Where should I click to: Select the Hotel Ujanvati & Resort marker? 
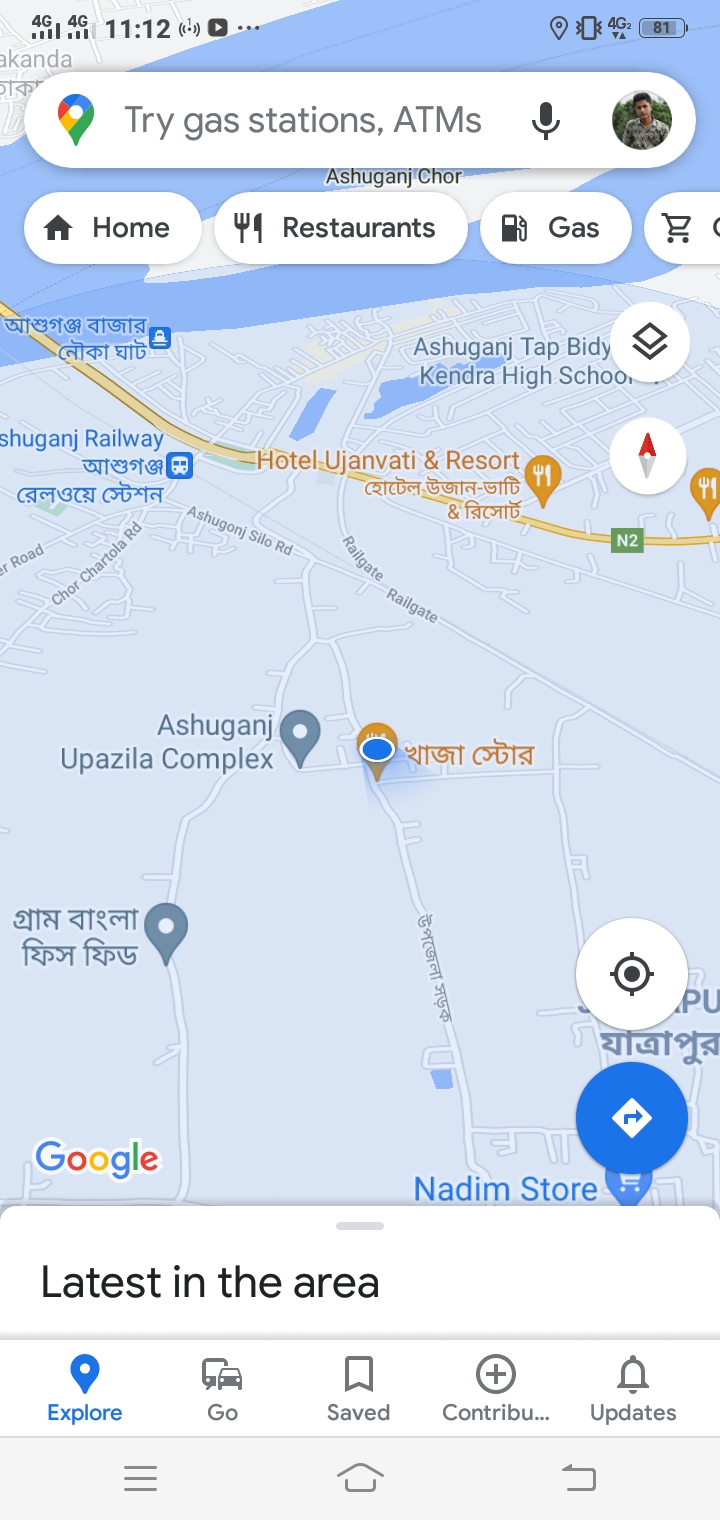tap(543, 474)
